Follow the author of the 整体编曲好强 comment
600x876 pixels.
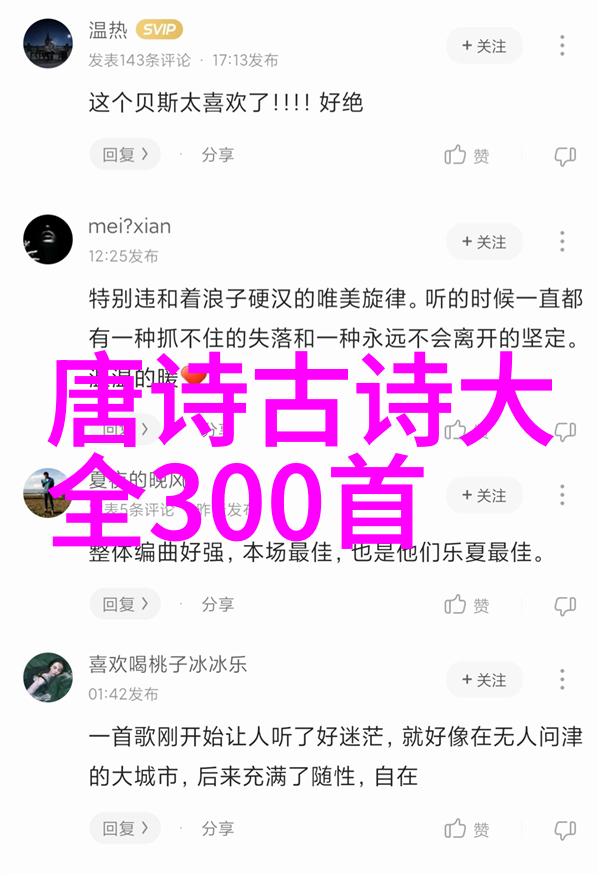tap(484, 496)
